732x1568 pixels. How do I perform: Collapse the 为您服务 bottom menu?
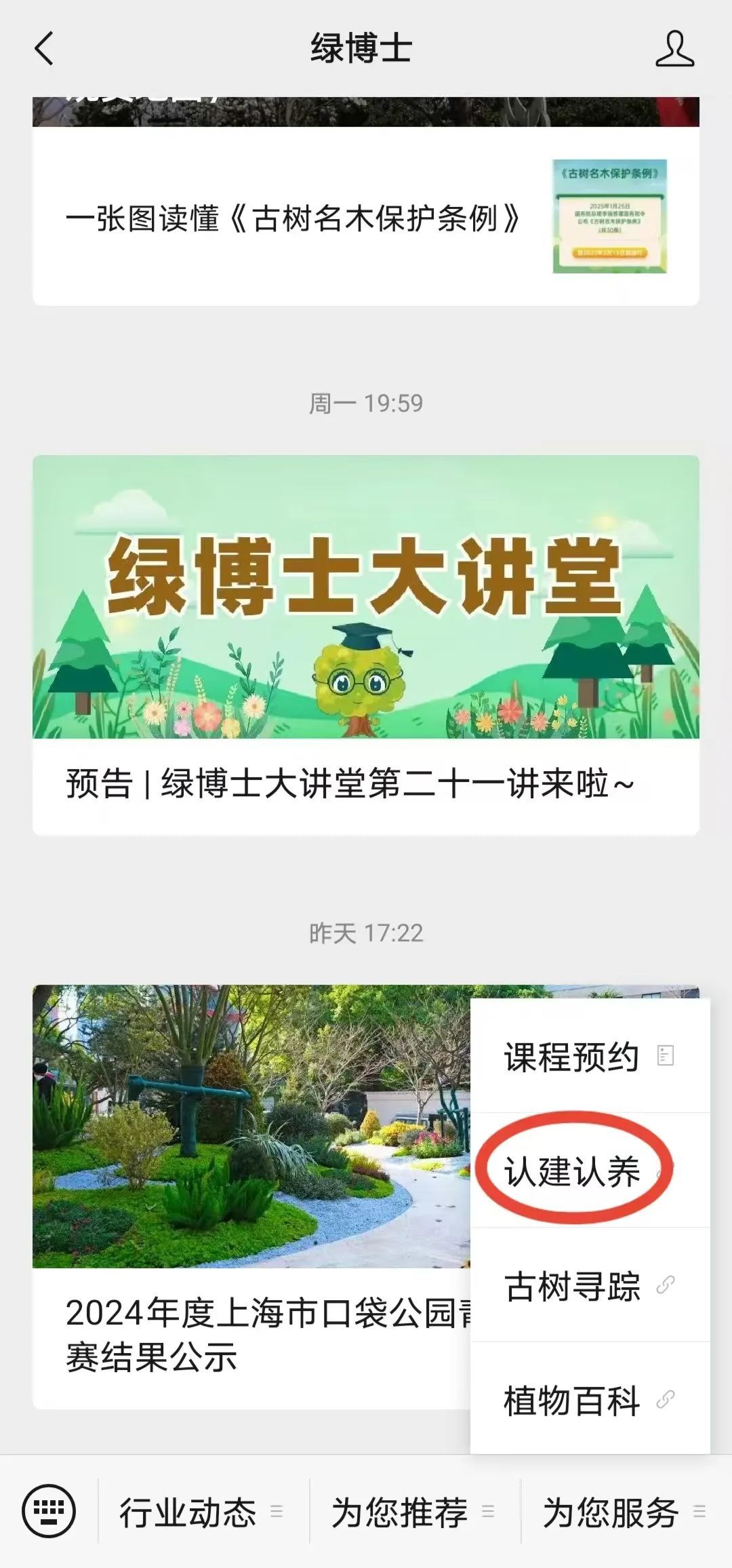click(624, 1512)
